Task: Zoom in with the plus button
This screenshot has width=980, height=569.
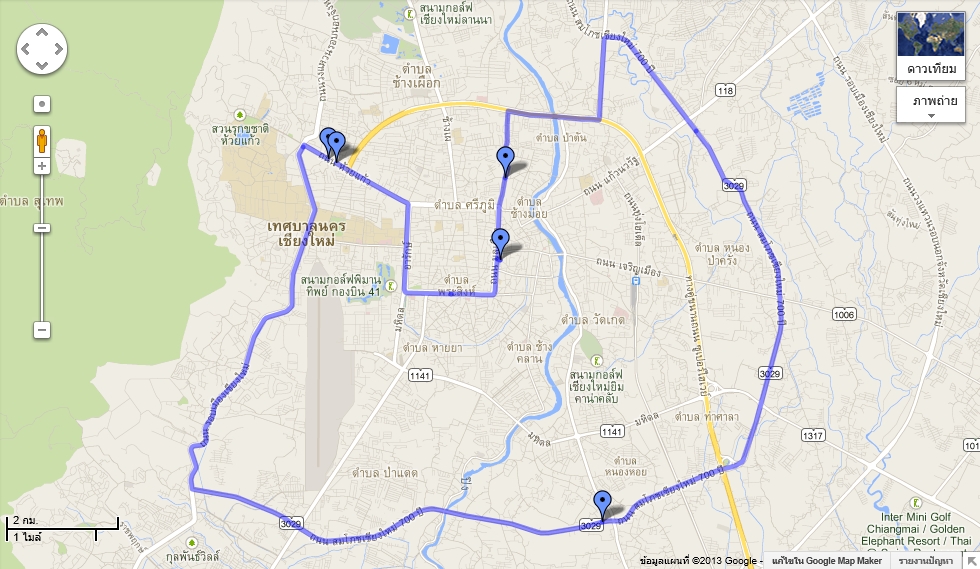Action: coord(42,166)
